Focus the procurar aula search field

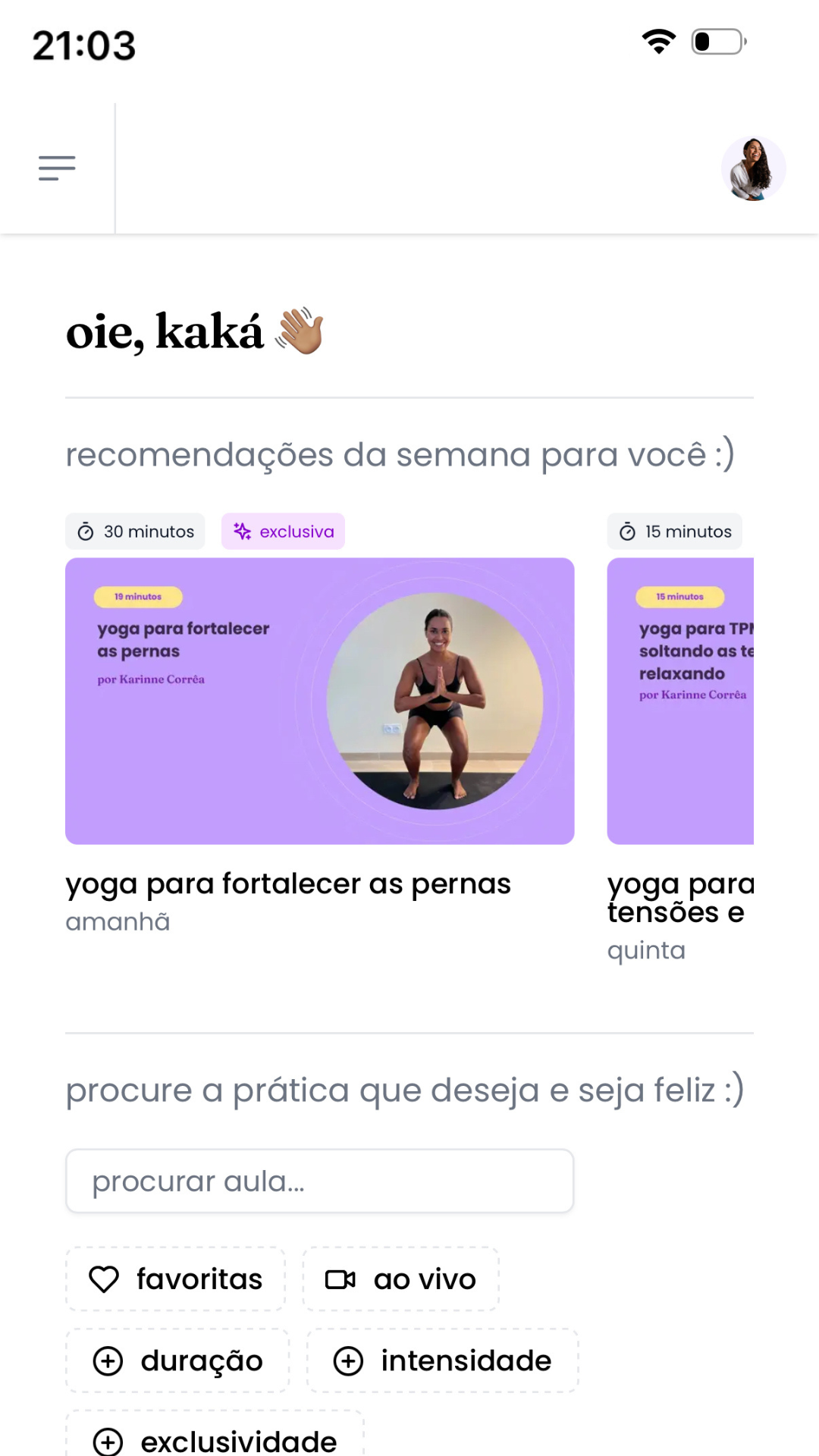pyautogui.click(x=319, y=1181)
